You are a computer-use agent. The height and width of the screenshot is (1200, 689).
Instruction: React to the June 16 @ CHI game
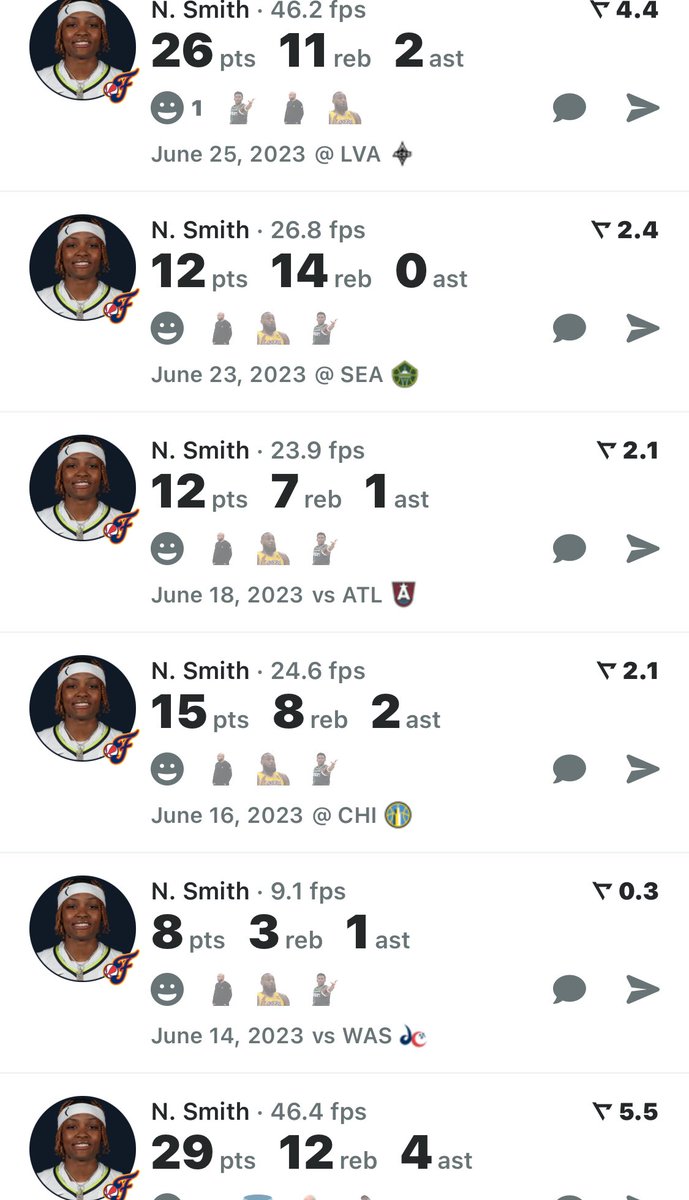tap(167, 769)
